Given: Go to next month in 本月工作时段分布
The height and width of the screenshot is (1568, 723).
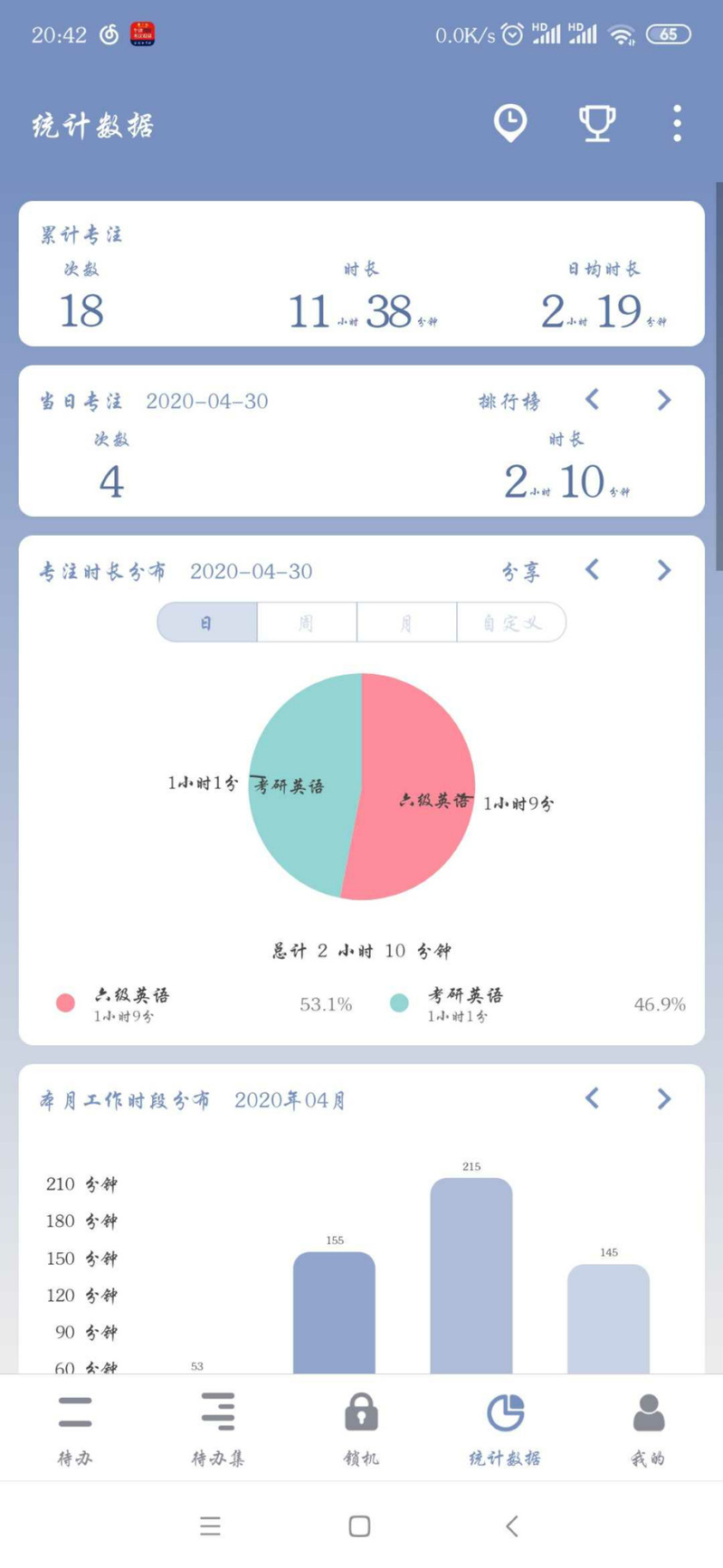Looking at the screenshot, I should click(x=664, y=1098).
